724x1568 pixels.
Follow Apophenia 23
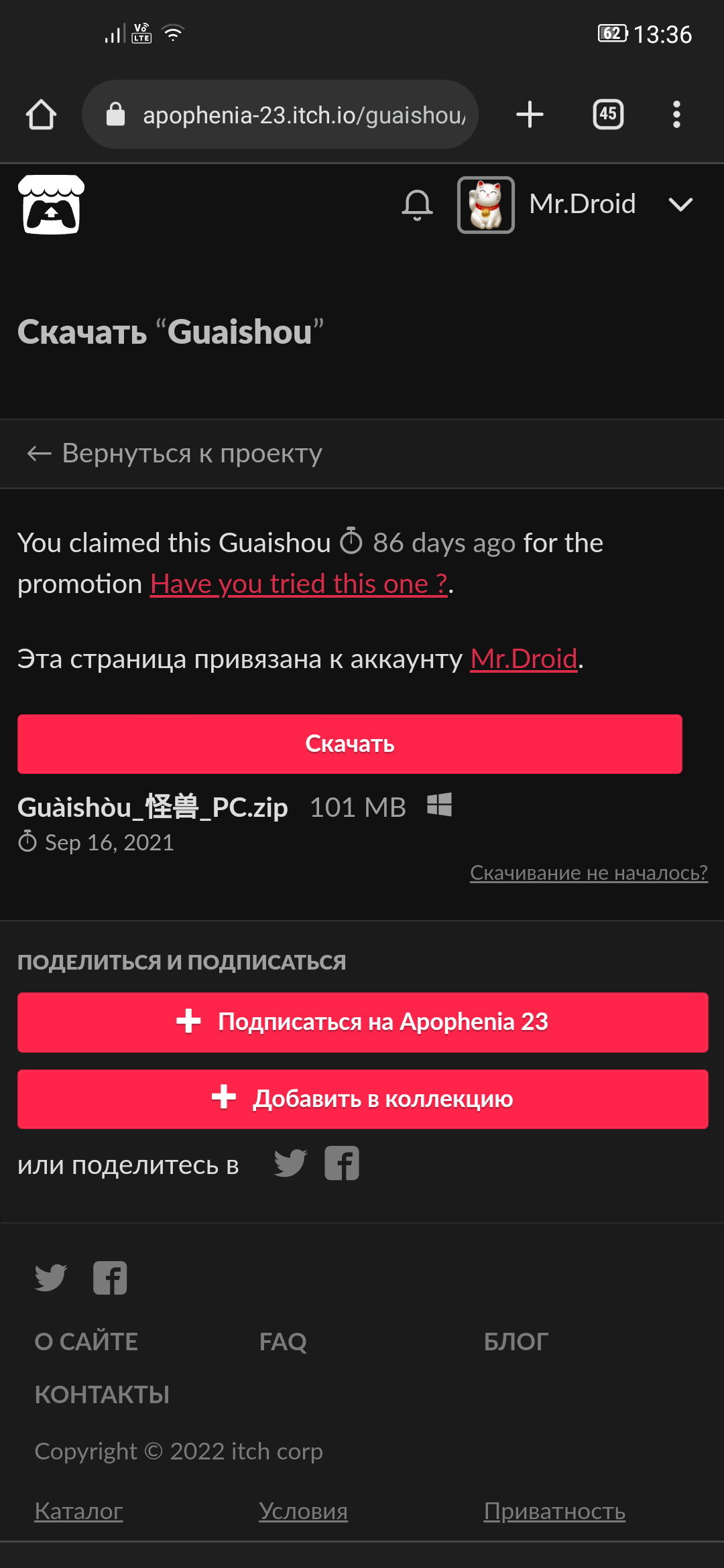click(363, 1022)
